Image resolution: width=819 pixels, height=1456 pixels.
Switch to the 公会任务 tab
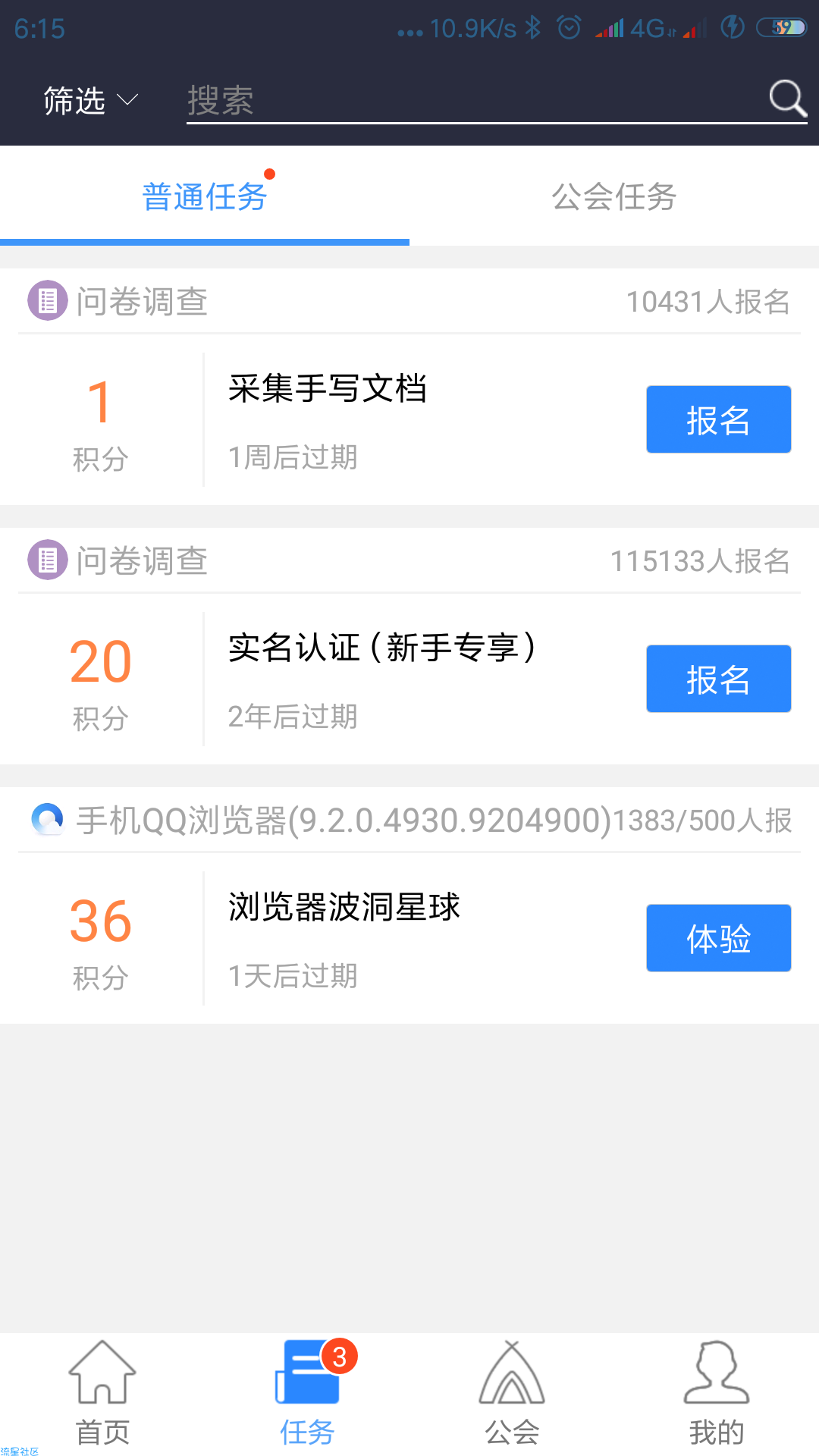click(614, 196)
